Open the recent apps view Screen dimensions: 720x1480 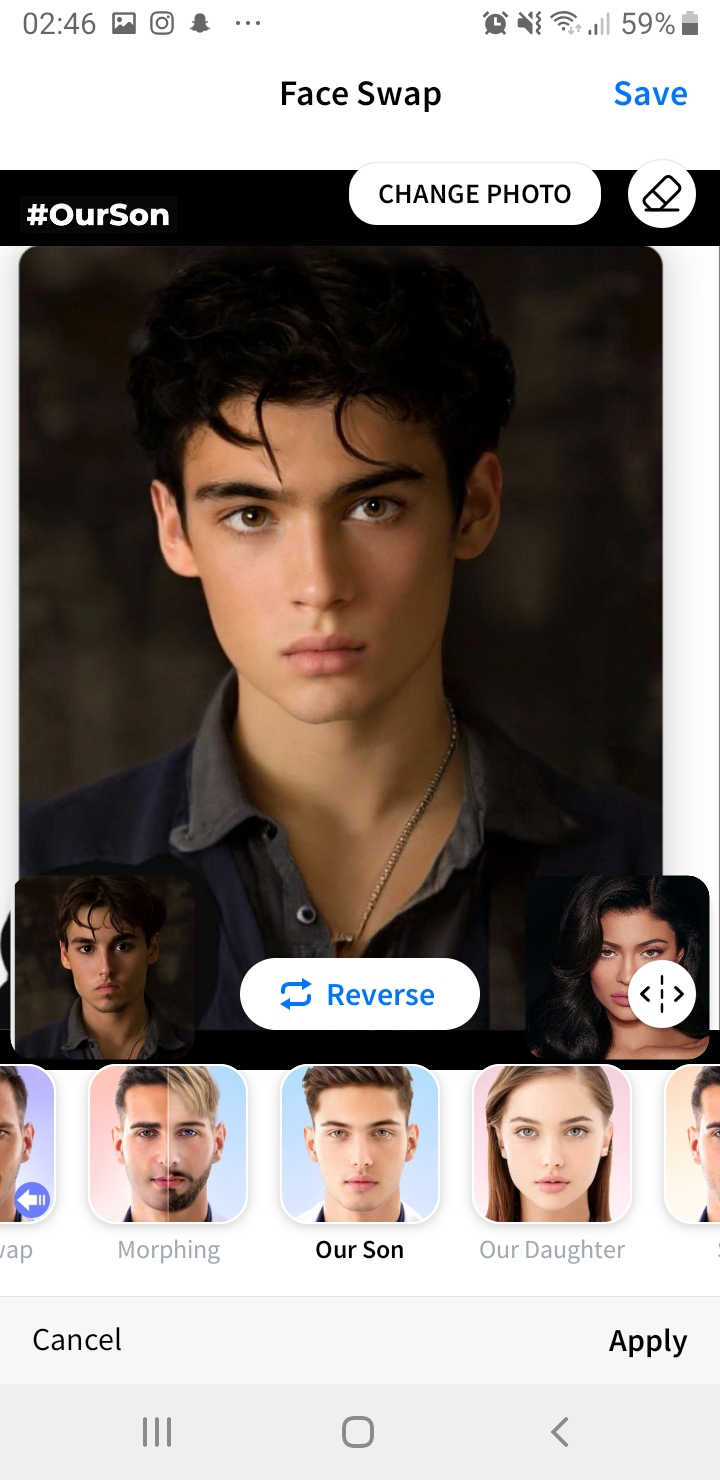(x=157, y=1432)
